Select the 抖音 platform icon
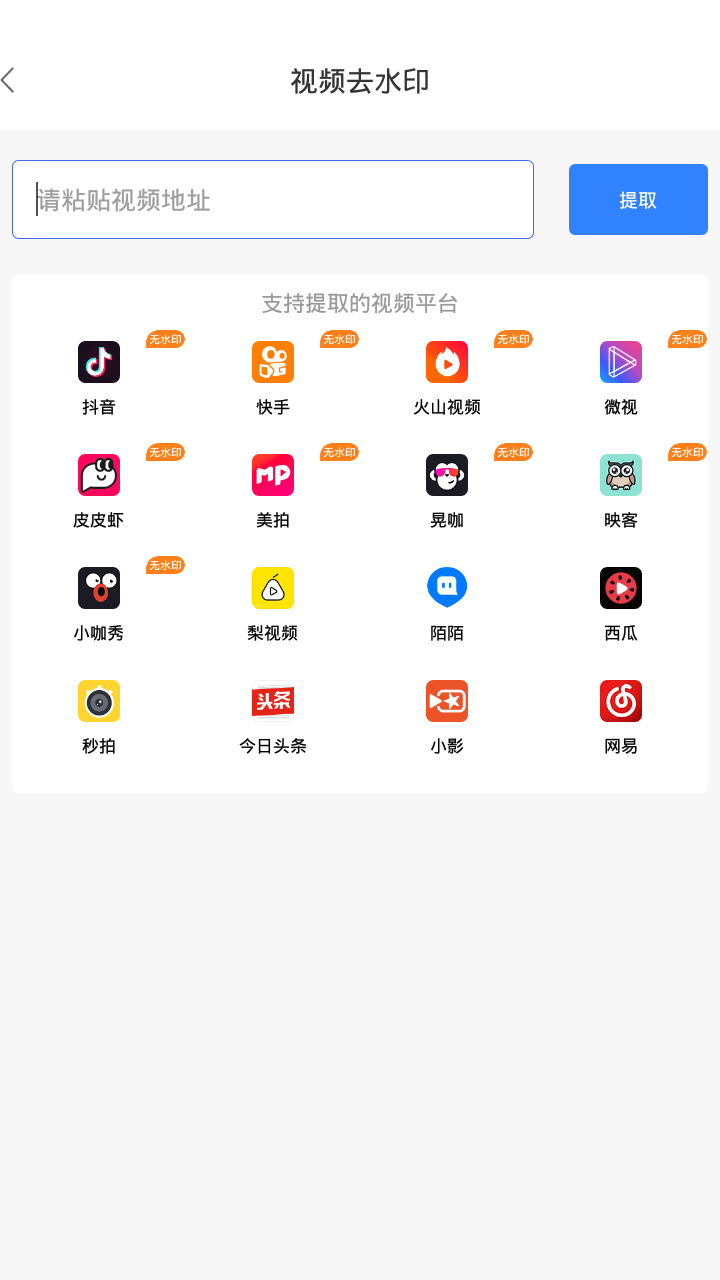This screenshot has height=1280, width=720. point(99,362)
